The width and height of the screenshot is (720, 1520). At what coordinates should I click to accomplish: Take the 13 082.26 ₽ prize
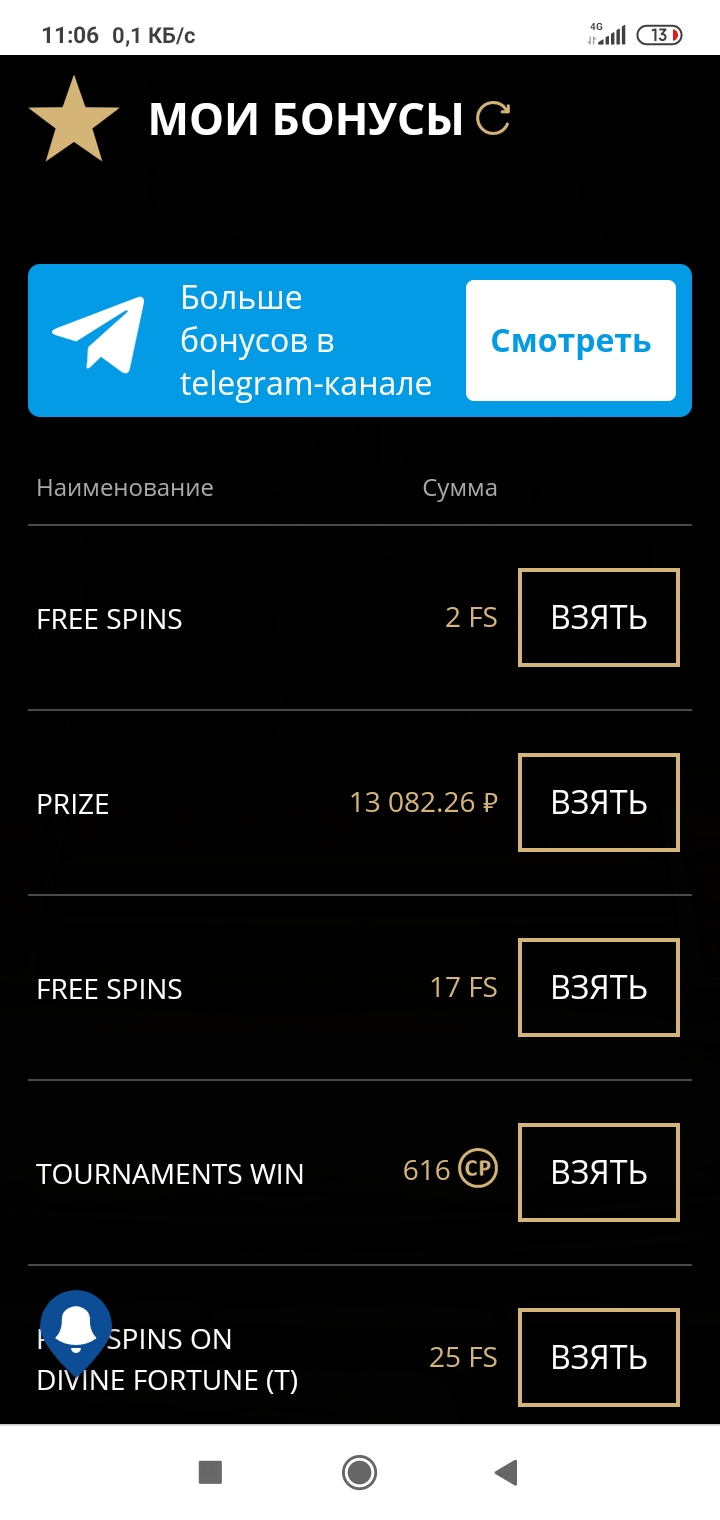coord(599,802)
